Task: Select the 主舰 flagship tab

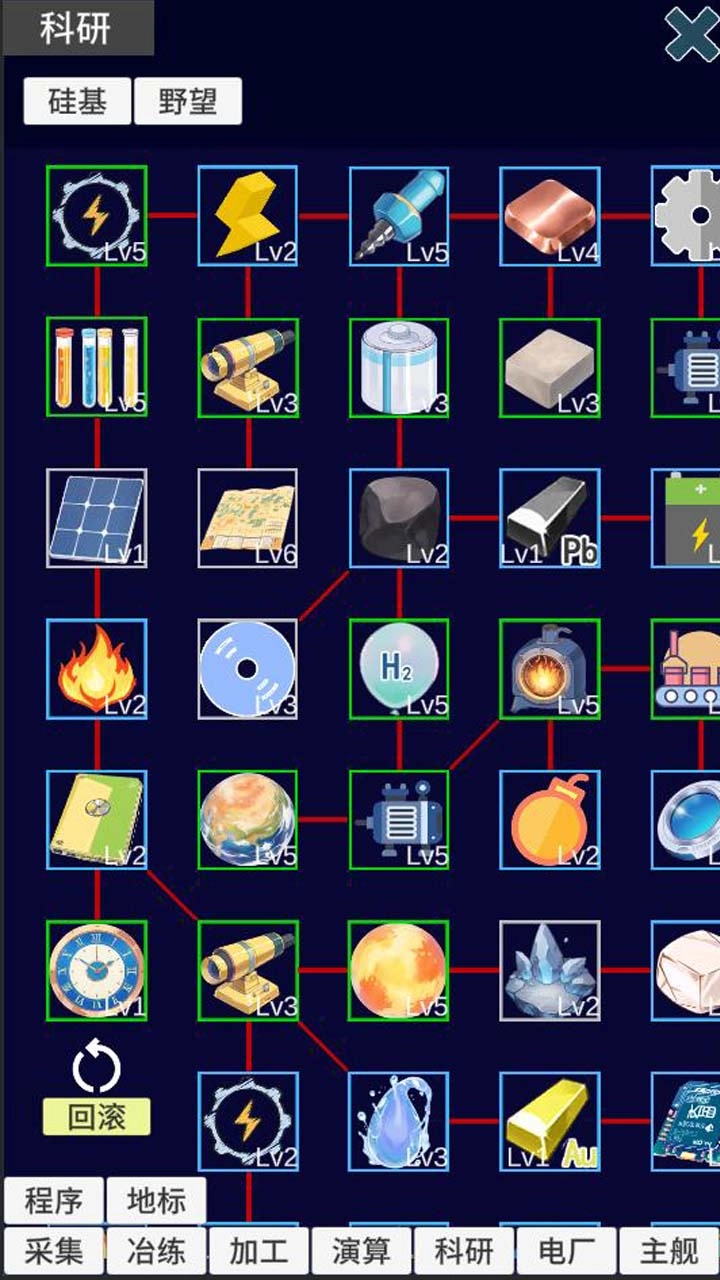Action: coord(669,1250)
